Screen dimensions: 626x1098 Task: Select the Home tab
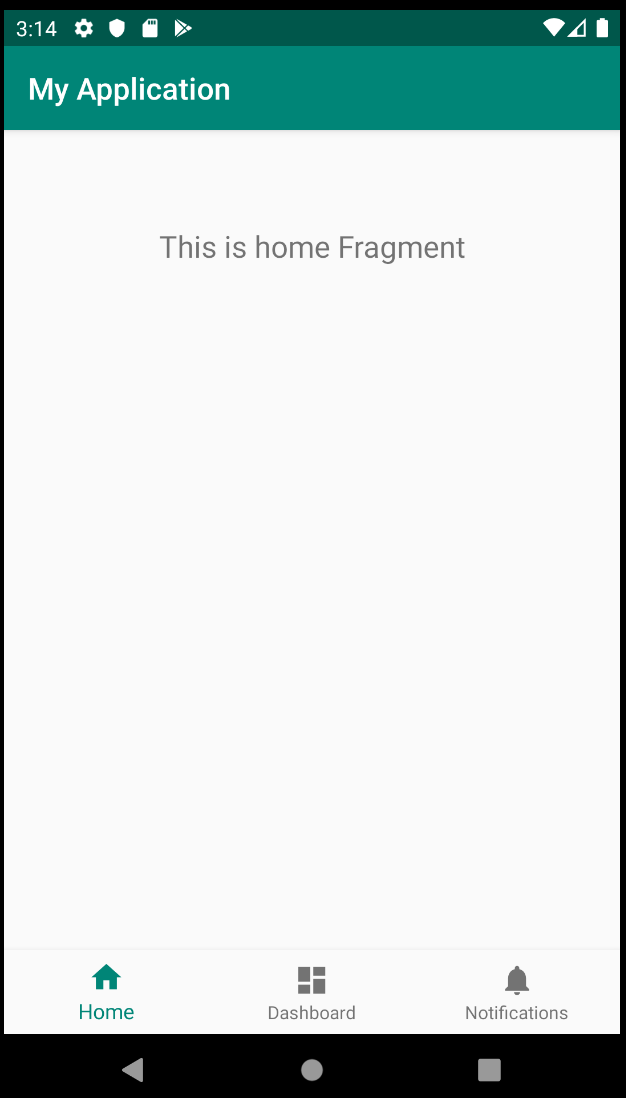point(106,992)
